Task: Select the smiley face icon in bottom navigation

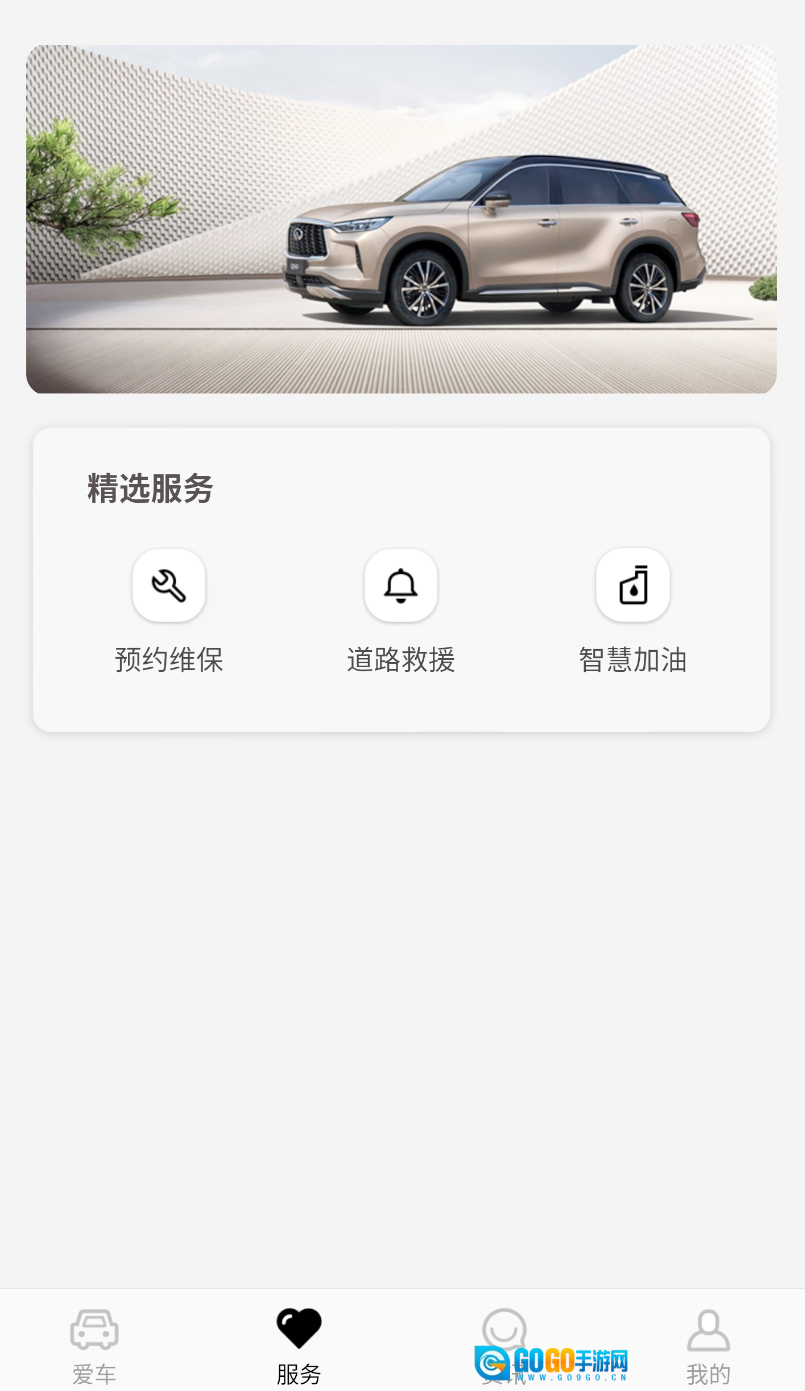Action: 504,1328
